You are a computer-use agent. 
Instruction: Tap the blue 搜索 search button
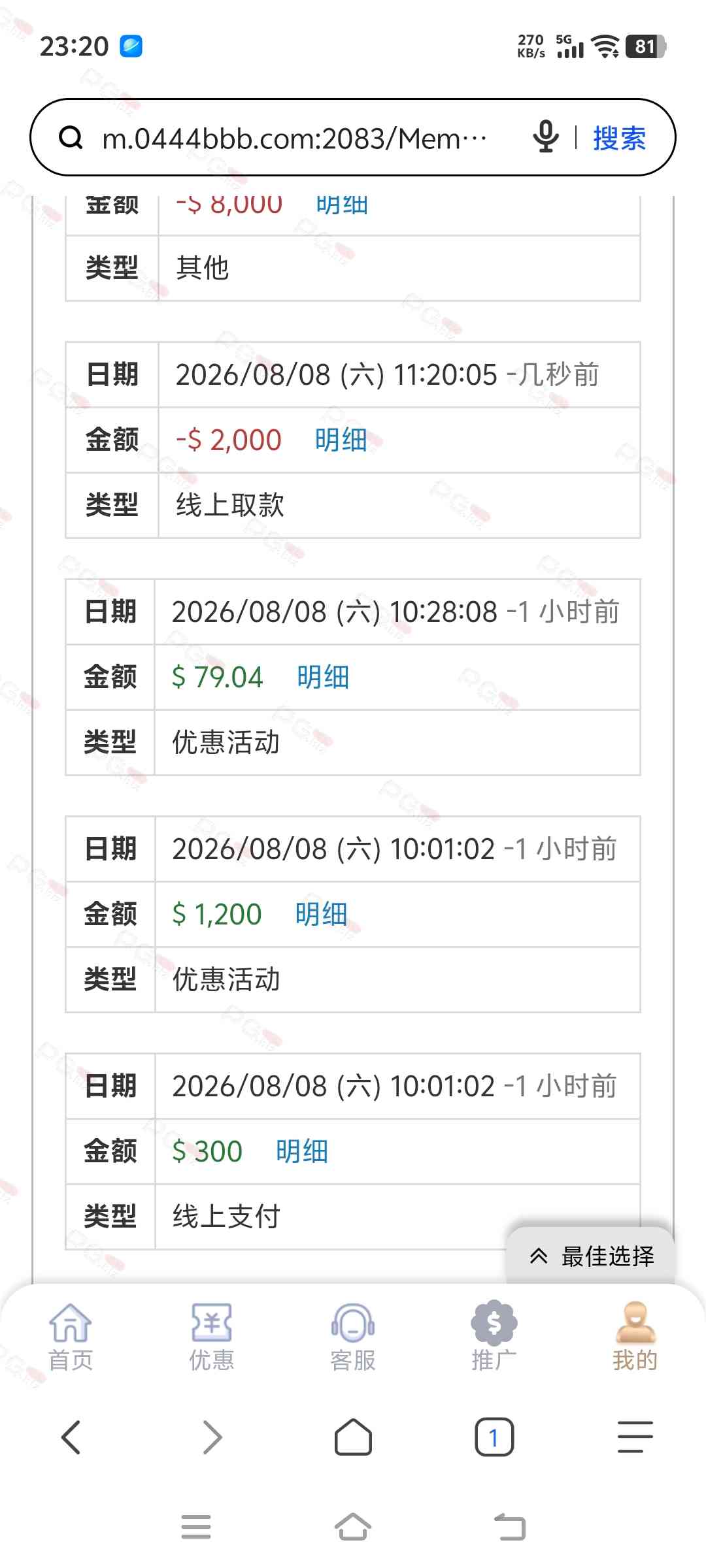pyautogui.click(x=619, y=138)
